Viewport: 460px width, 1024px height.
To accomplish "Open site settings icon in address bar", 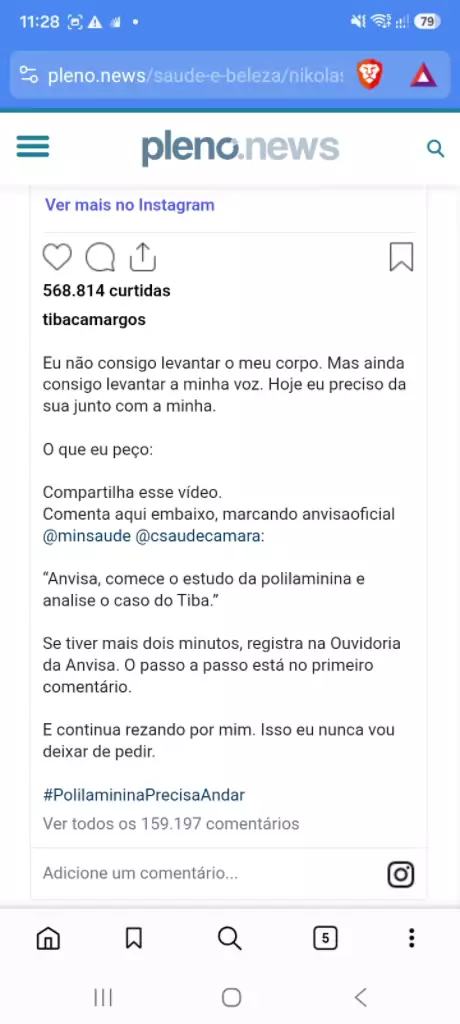I will click(29, 76).
